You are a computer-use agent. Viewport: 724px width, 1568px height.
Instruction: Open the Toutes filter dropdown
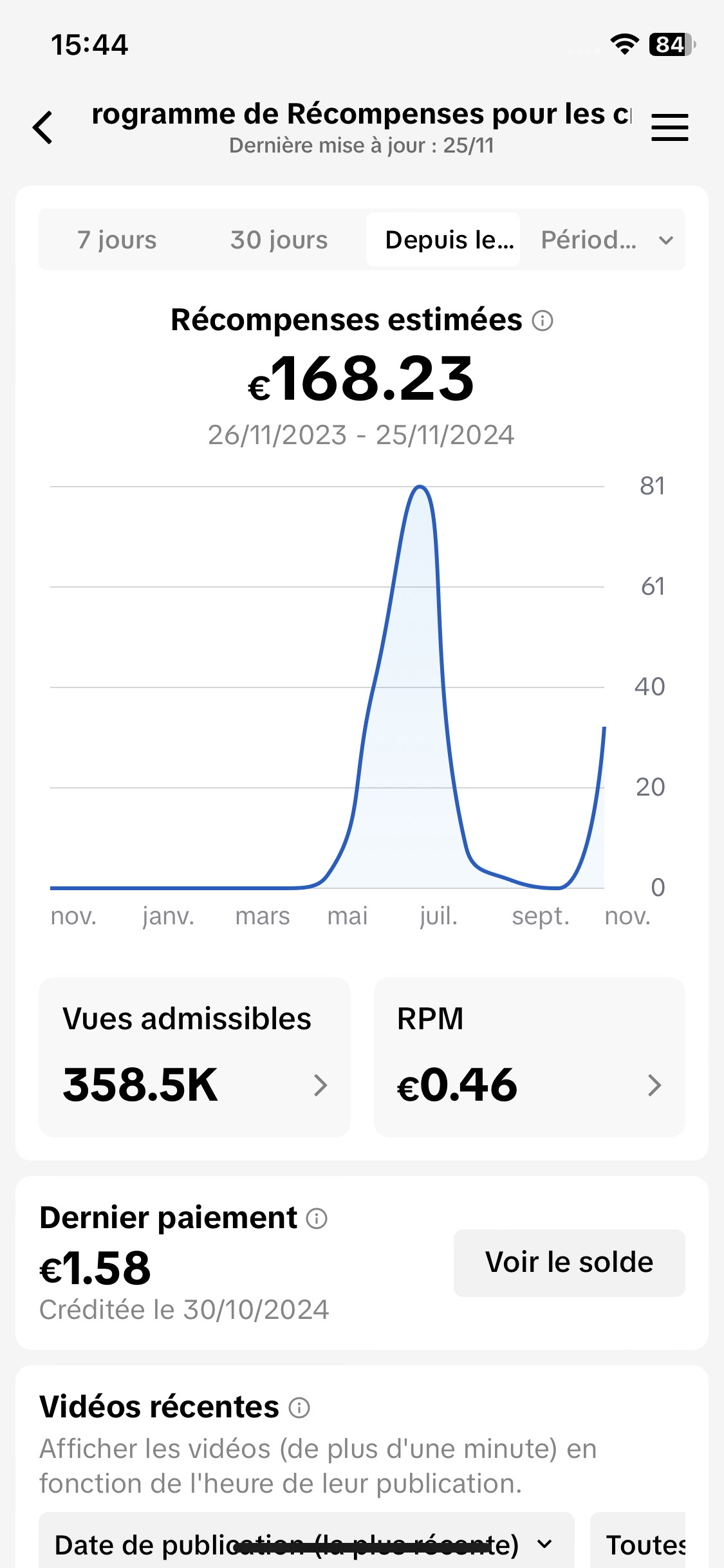638,1544
